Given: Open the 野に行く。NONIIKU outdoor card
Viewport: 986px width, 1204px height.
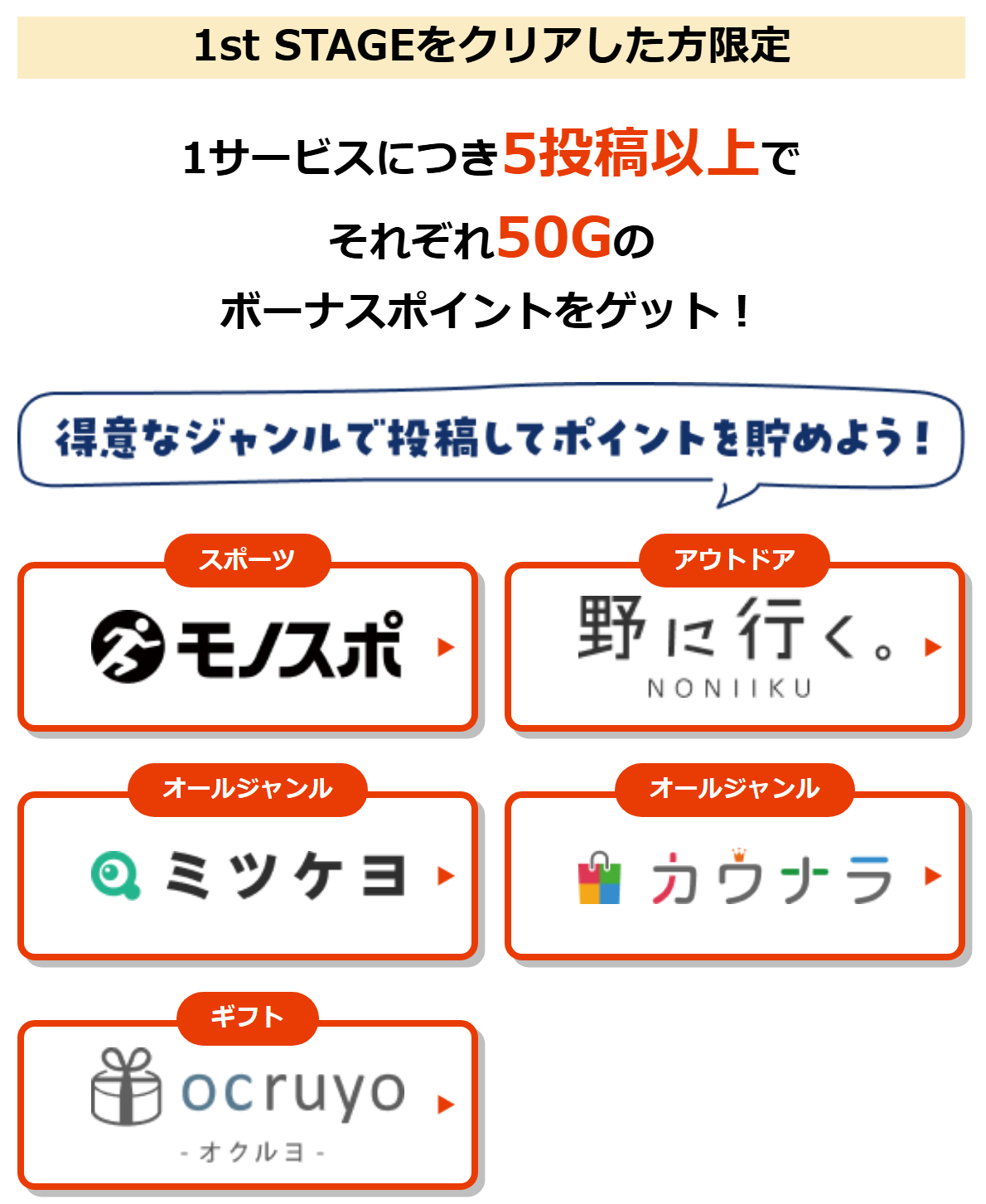Looking at the screenshot, I should pos(734,647).
